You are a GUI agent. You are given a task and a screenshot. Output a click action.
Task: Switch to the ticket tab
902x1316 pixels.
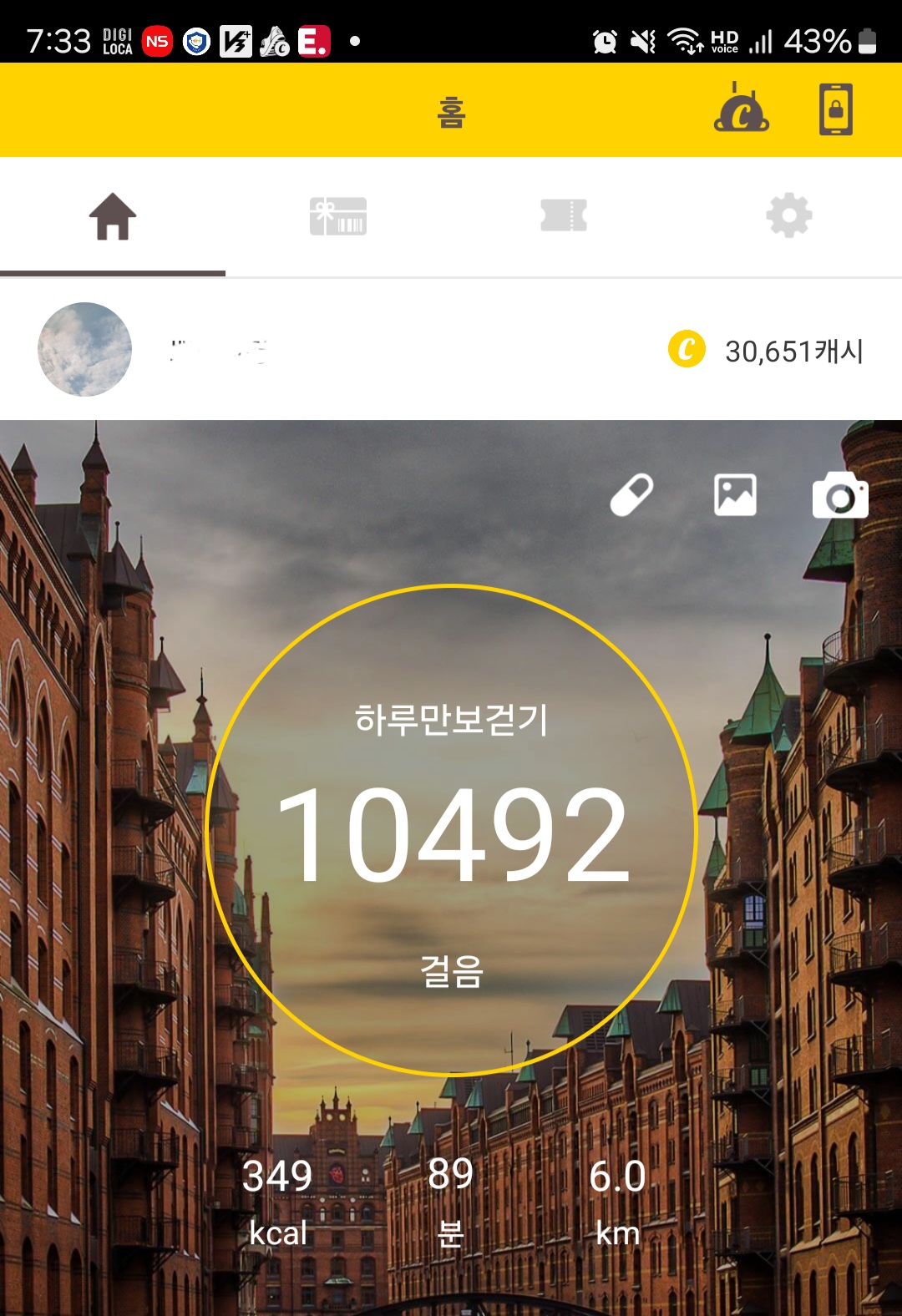coord(564,216)
